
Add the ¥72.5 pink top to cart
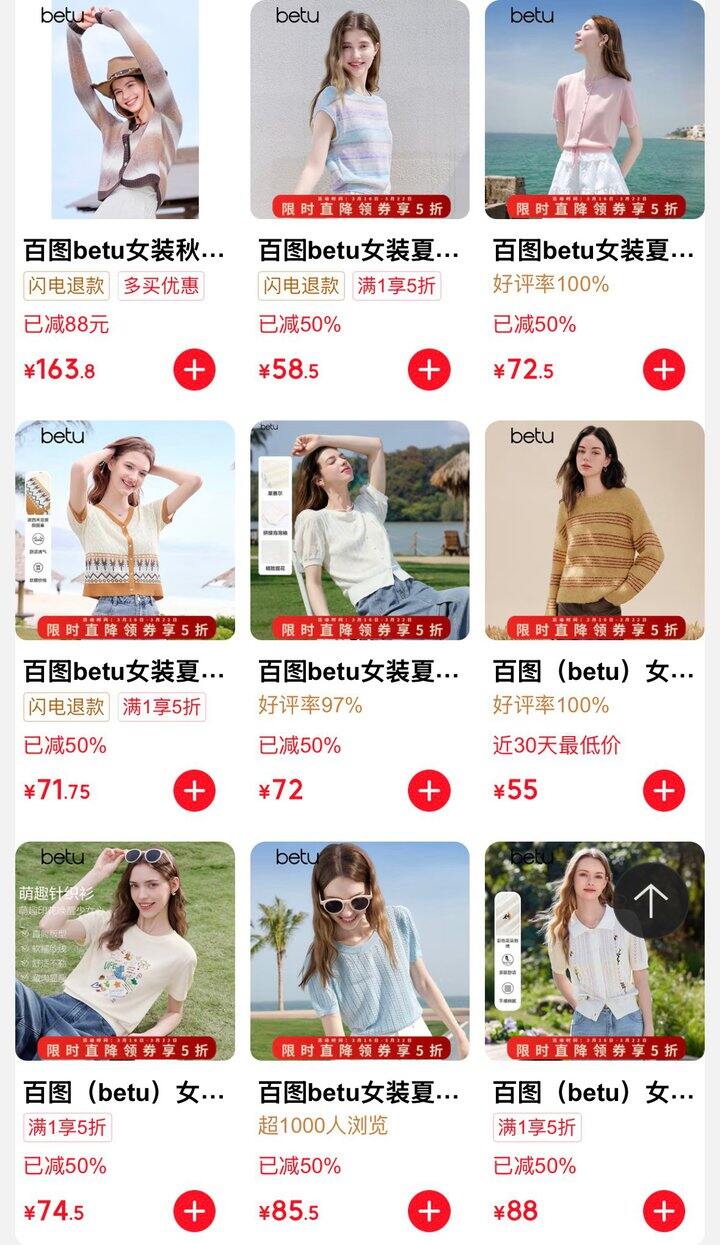pos(664,370)
